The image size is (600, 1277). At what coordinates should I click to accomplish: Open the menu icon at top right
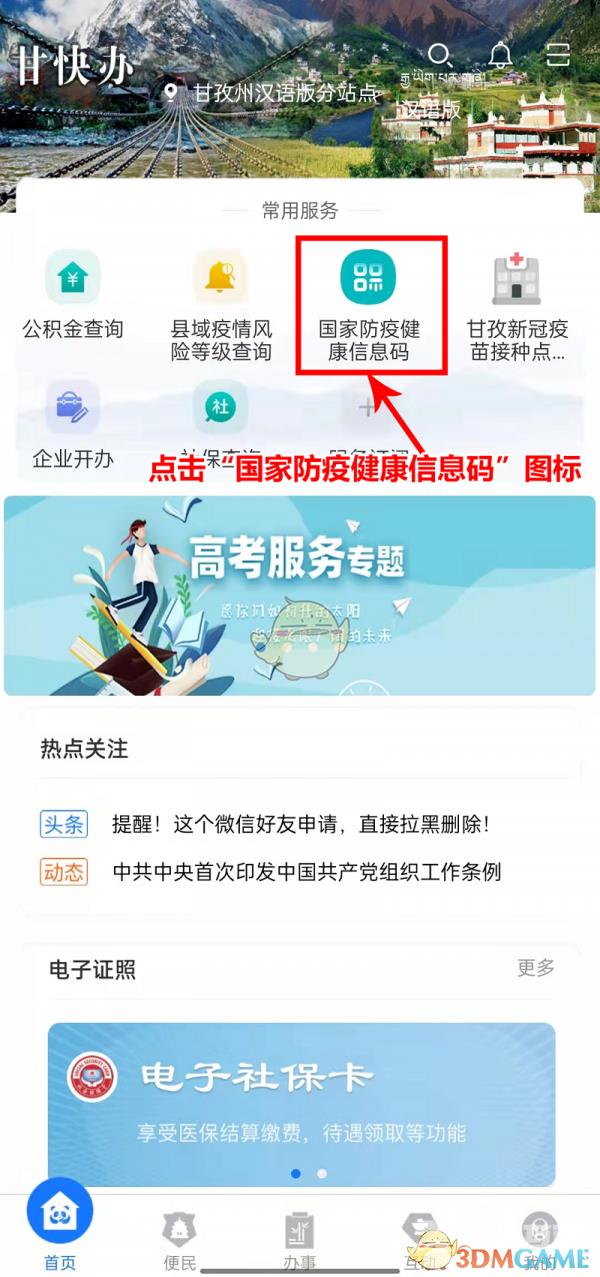557,55
